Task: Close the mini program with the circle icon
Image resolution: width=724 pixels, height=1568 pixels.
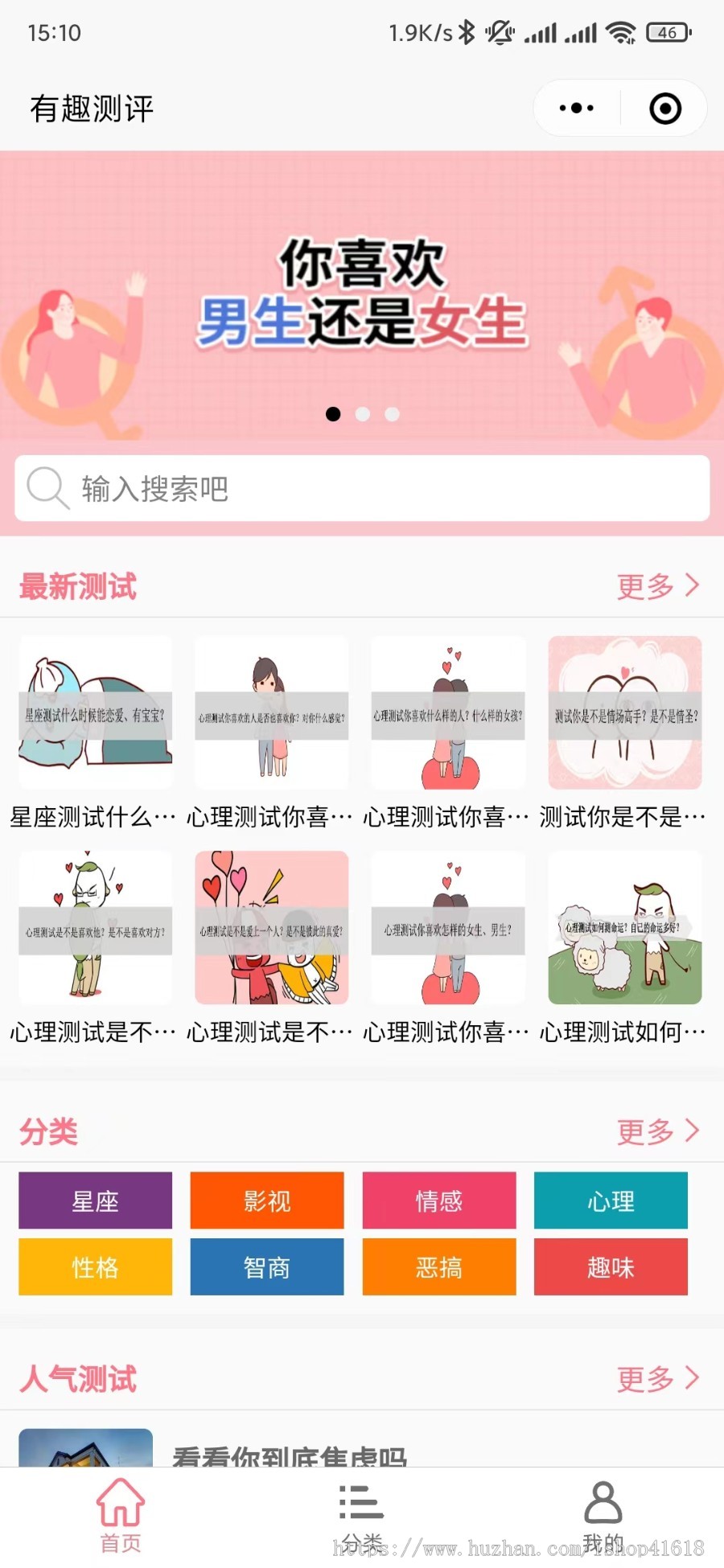Action: 664,108
